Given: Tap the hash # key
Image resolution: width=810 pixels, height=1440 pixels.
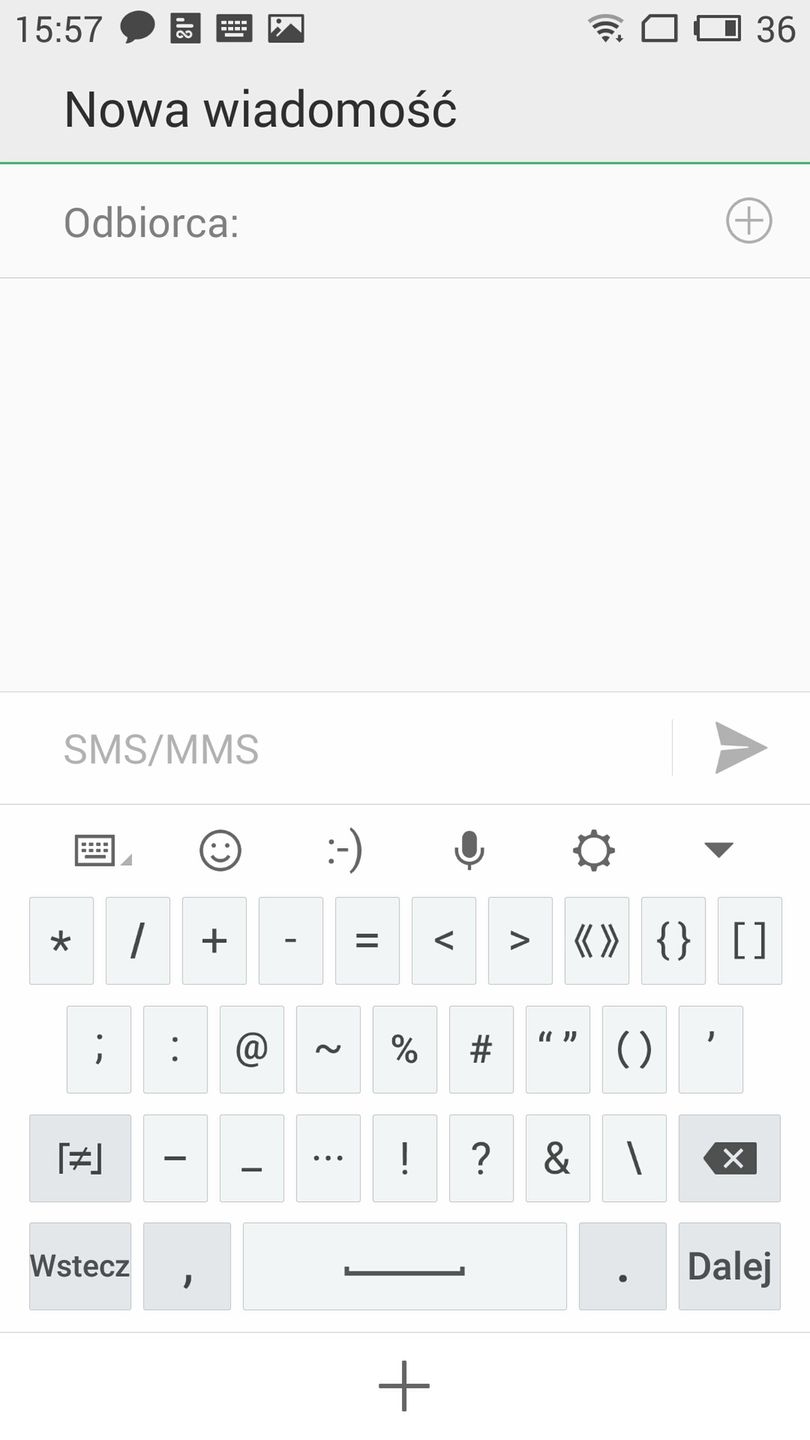Looking at the screenshot, I should click(x=481, y=1049).
